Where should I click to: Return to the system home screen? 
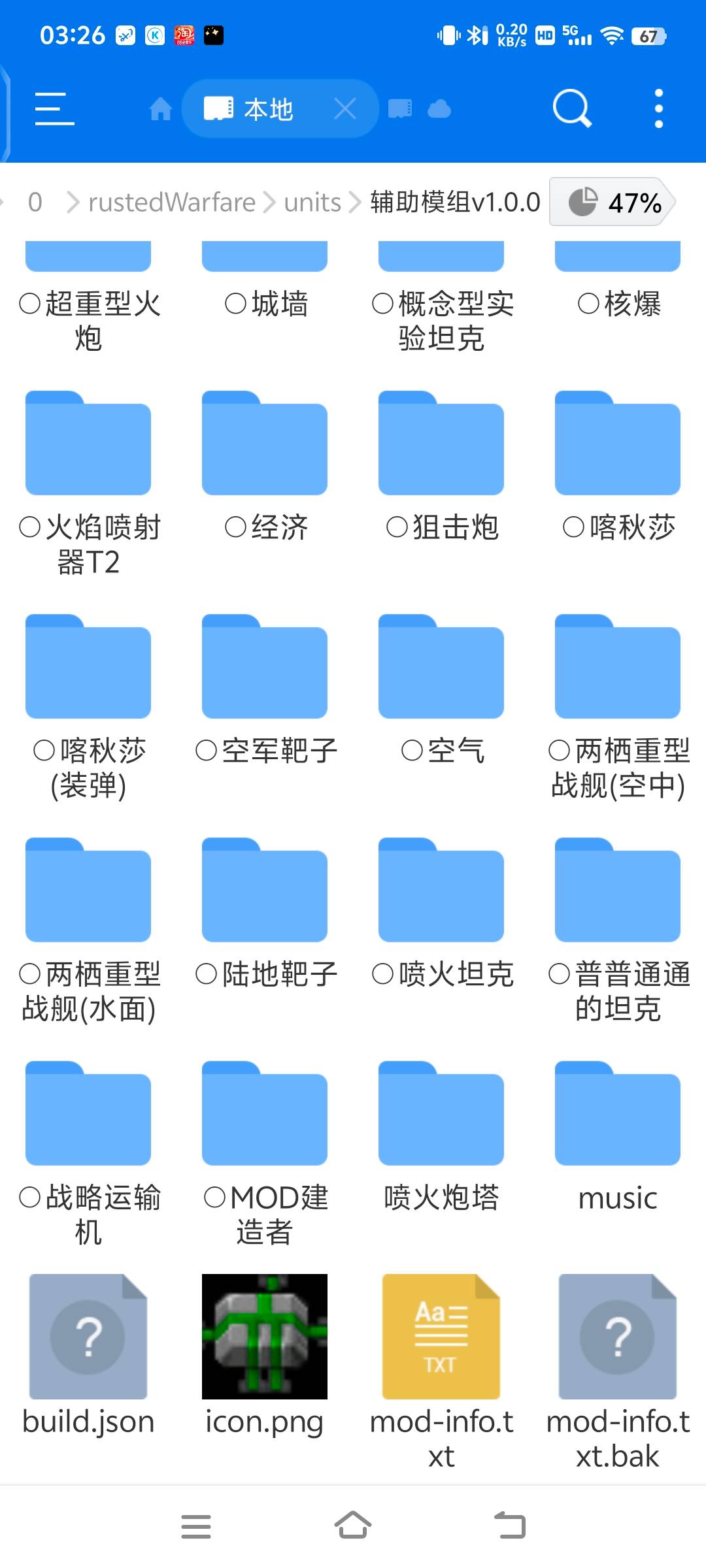(353, 1526)
